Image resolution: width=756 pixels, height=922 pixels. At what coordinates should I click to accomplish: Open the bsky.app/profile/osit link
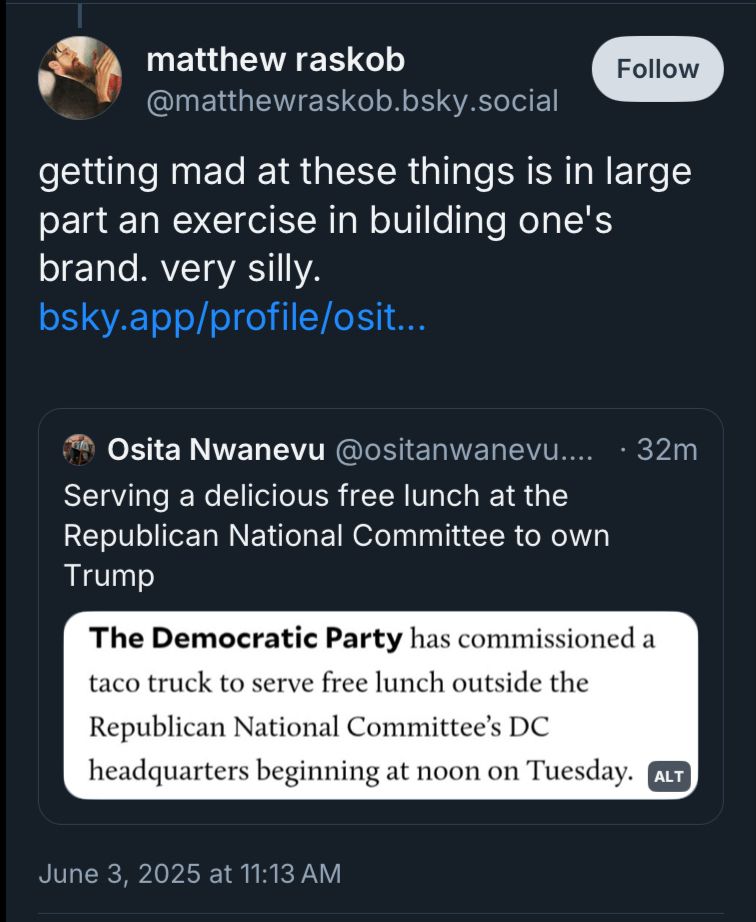pyautogui.click(x=231, y=320)
